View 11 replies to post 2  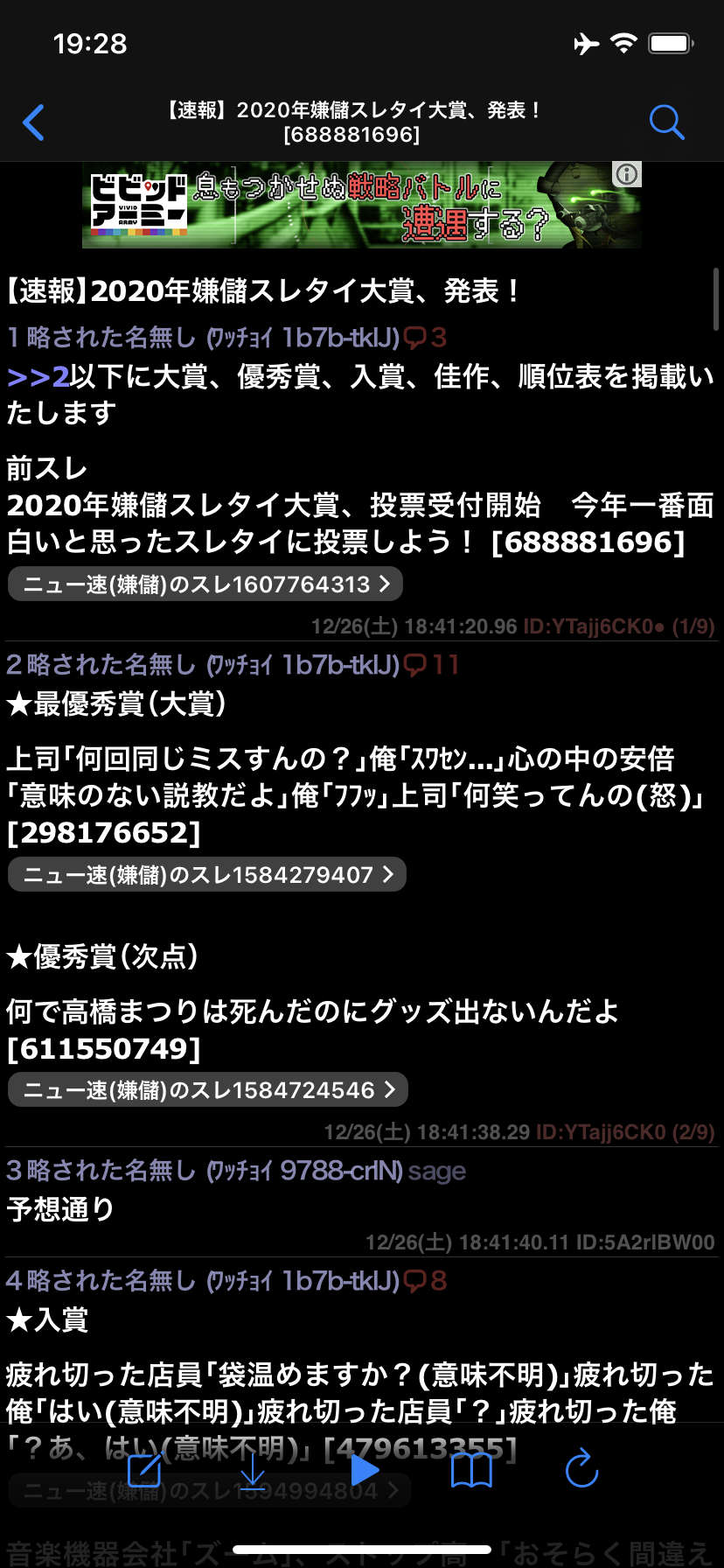431,665
